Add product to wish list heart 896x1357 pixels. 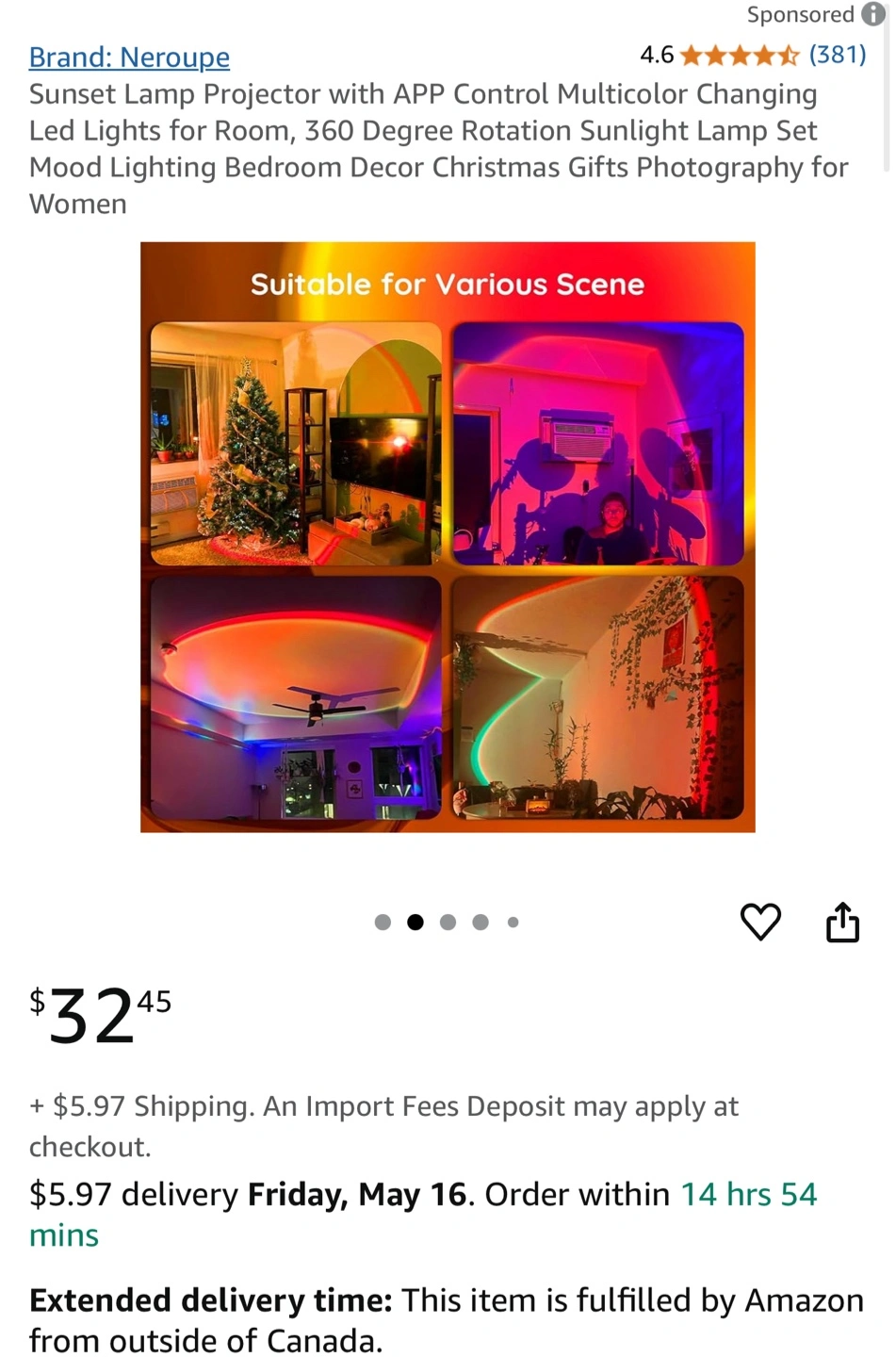pyautogui.click(x=760, y=922)
